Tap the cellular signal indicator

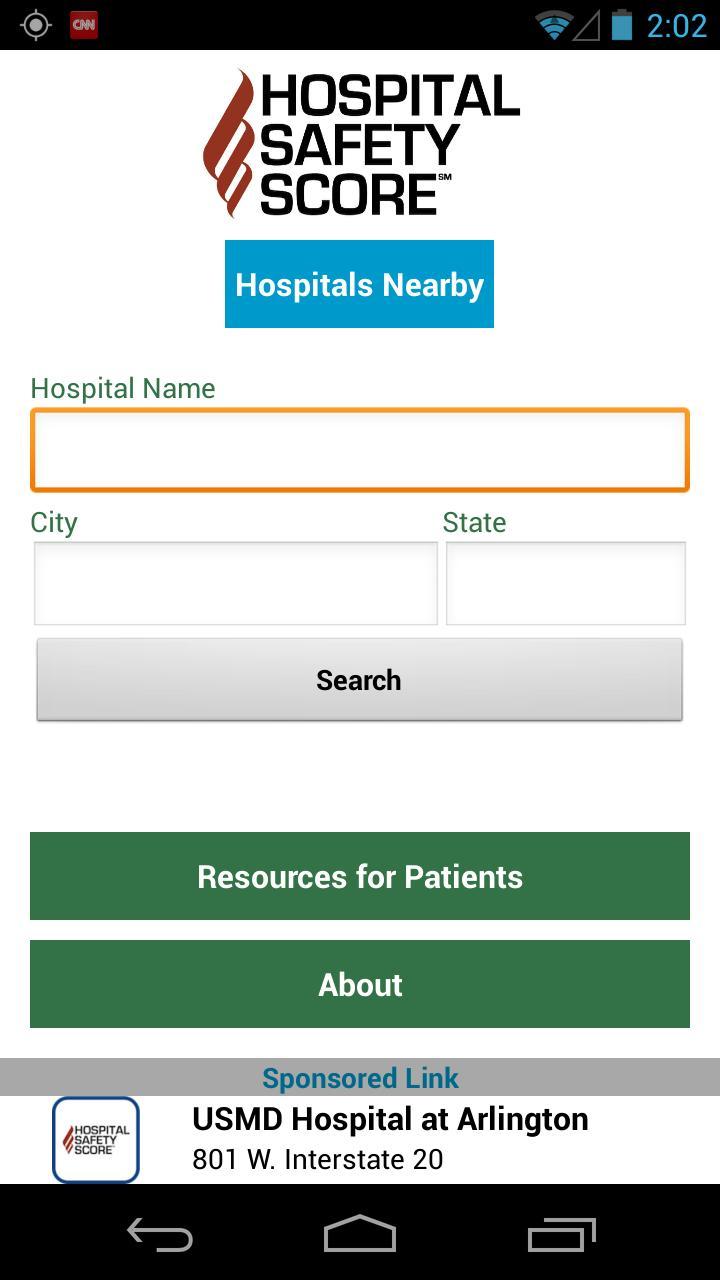coord(590,23)
